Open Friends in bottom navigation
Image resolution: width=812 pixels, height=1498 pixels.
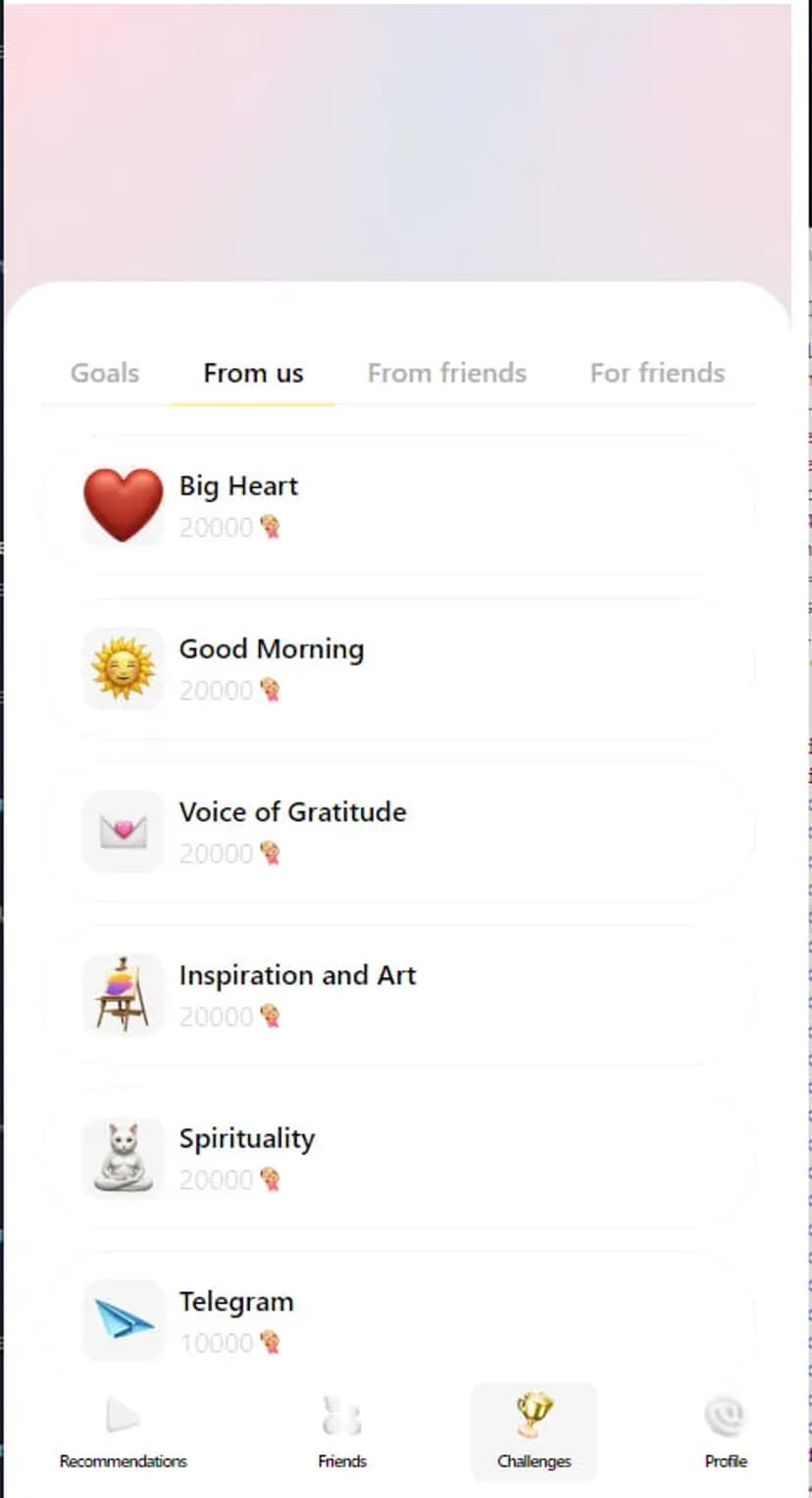tap(342, 1432)
